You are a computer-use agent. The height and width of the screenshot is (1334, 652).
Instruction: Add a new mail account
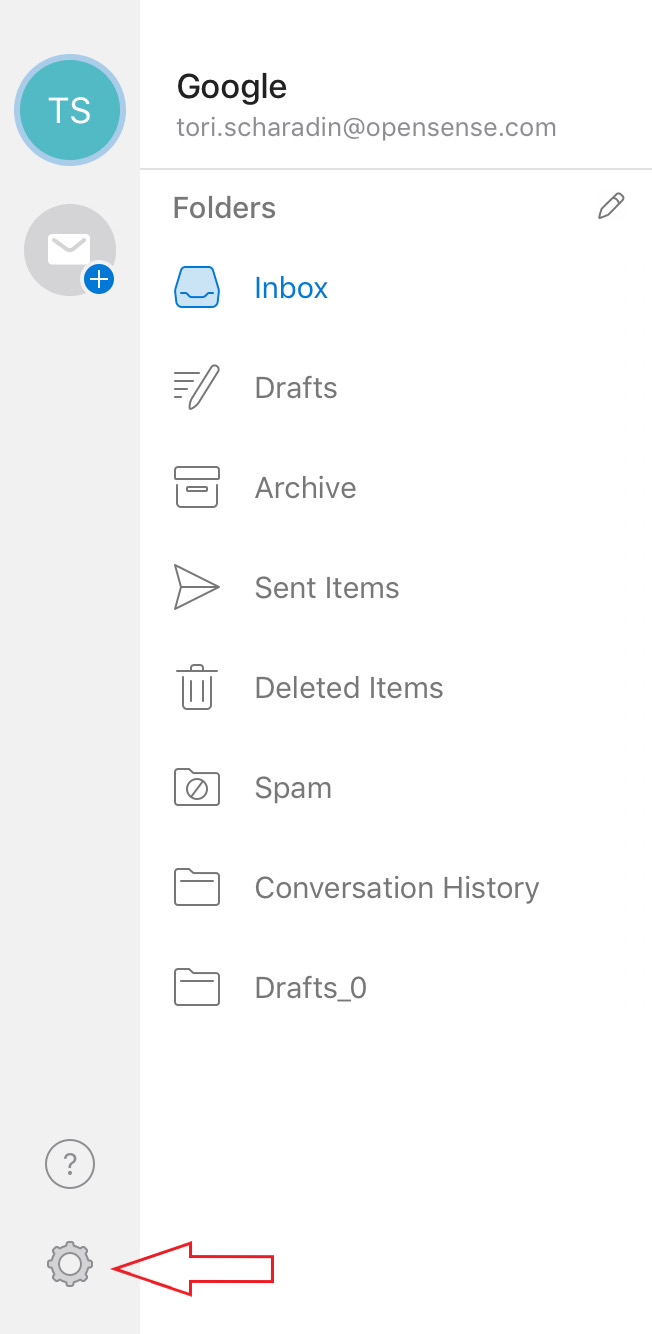pyautogui.click(x=70, y=250)
